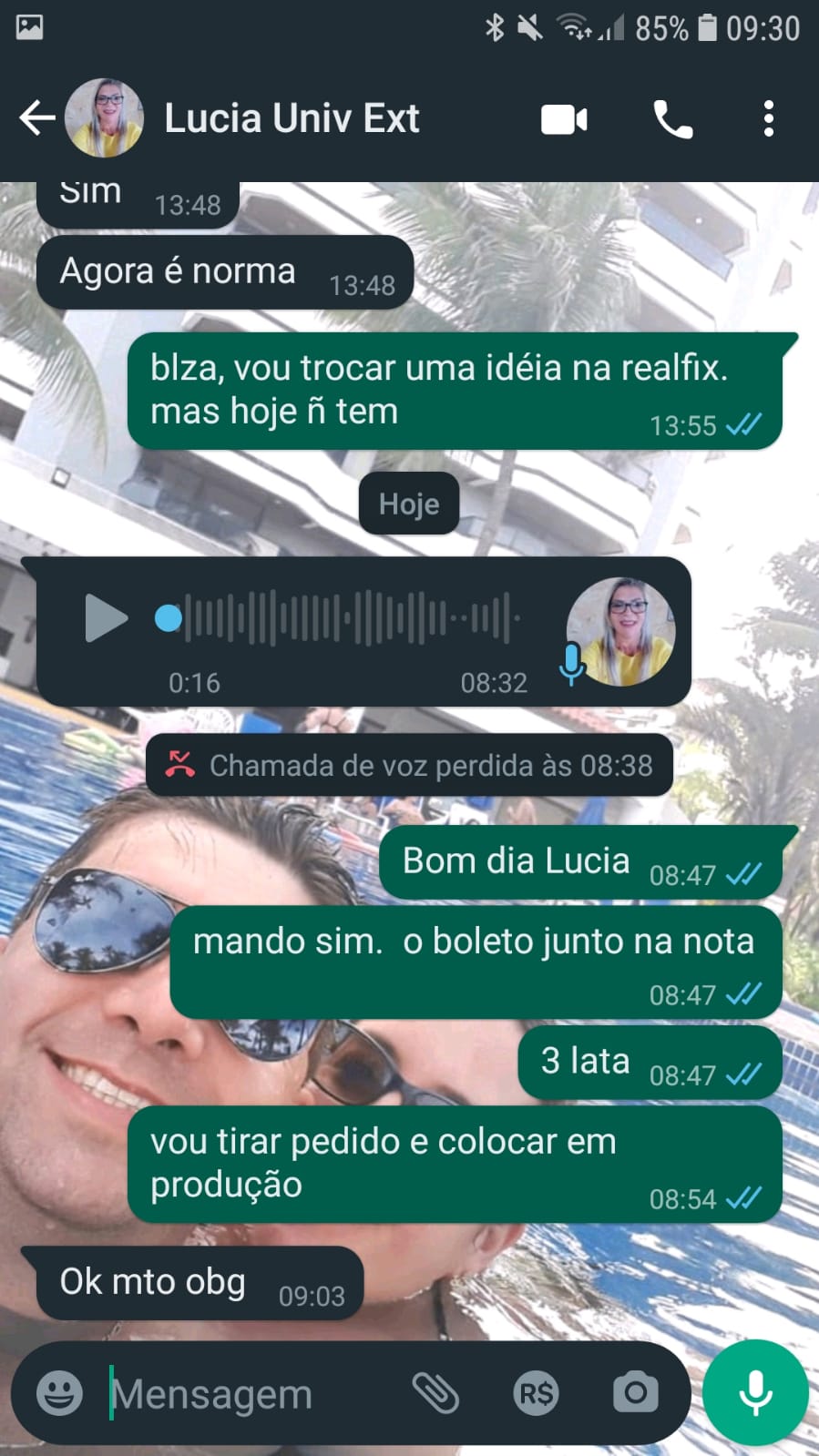Open the emoji picker
This screenshot has height=1456, width=819.
pos(59,1393)
